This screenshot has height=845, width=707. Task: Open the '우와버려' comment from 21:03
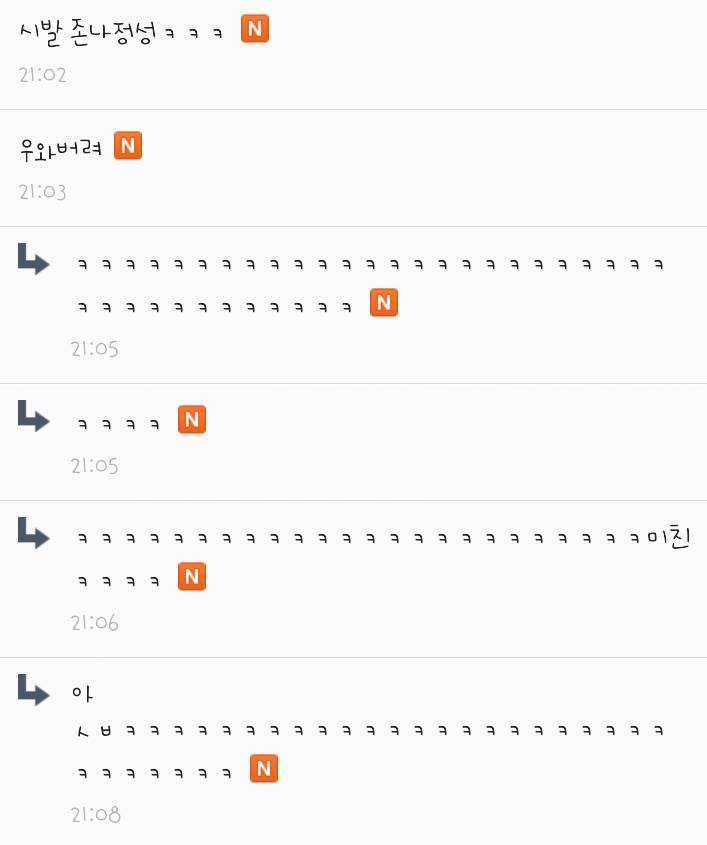pyautogui.click(x=62, y=149)
